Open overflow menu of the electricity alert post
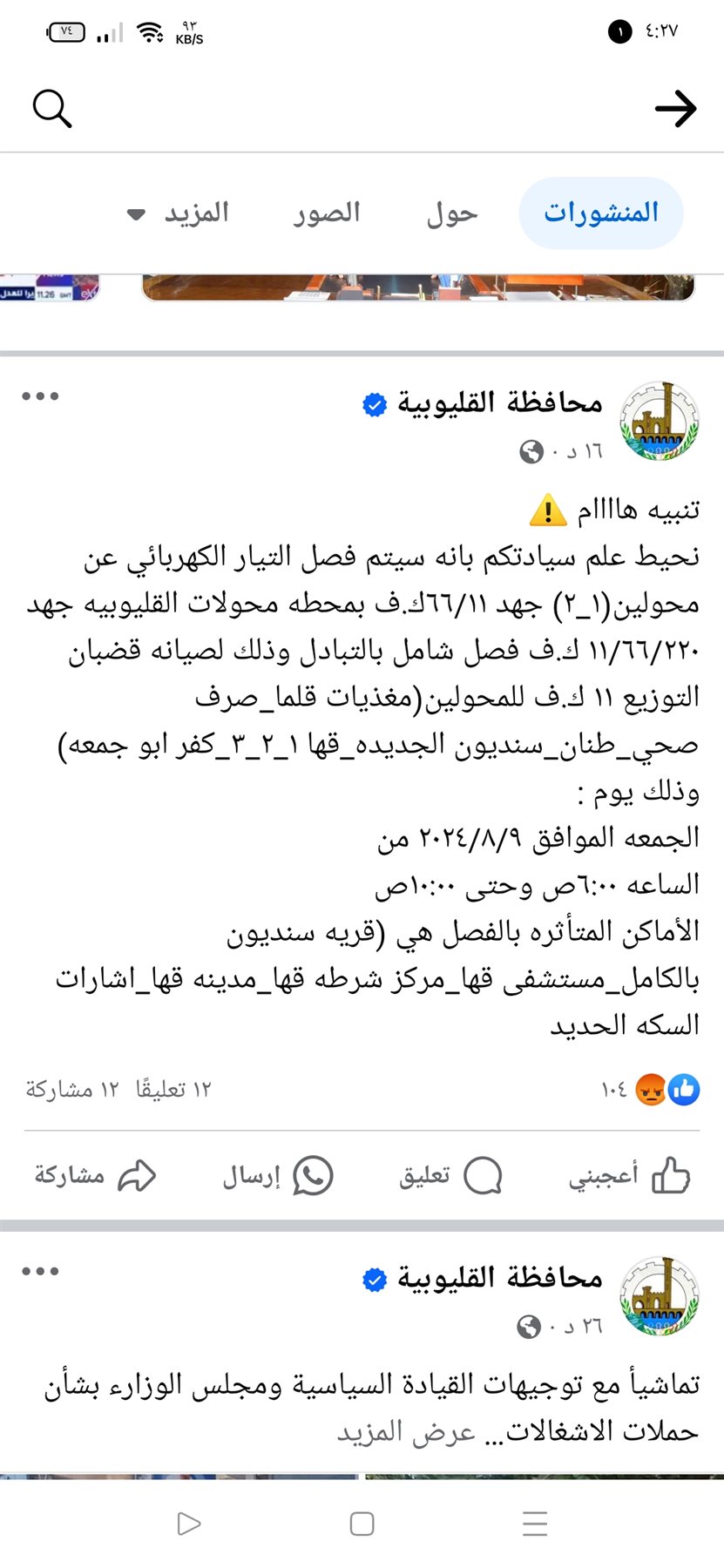The width and height of the screenshot is (724, 1568). click(40, 396)
